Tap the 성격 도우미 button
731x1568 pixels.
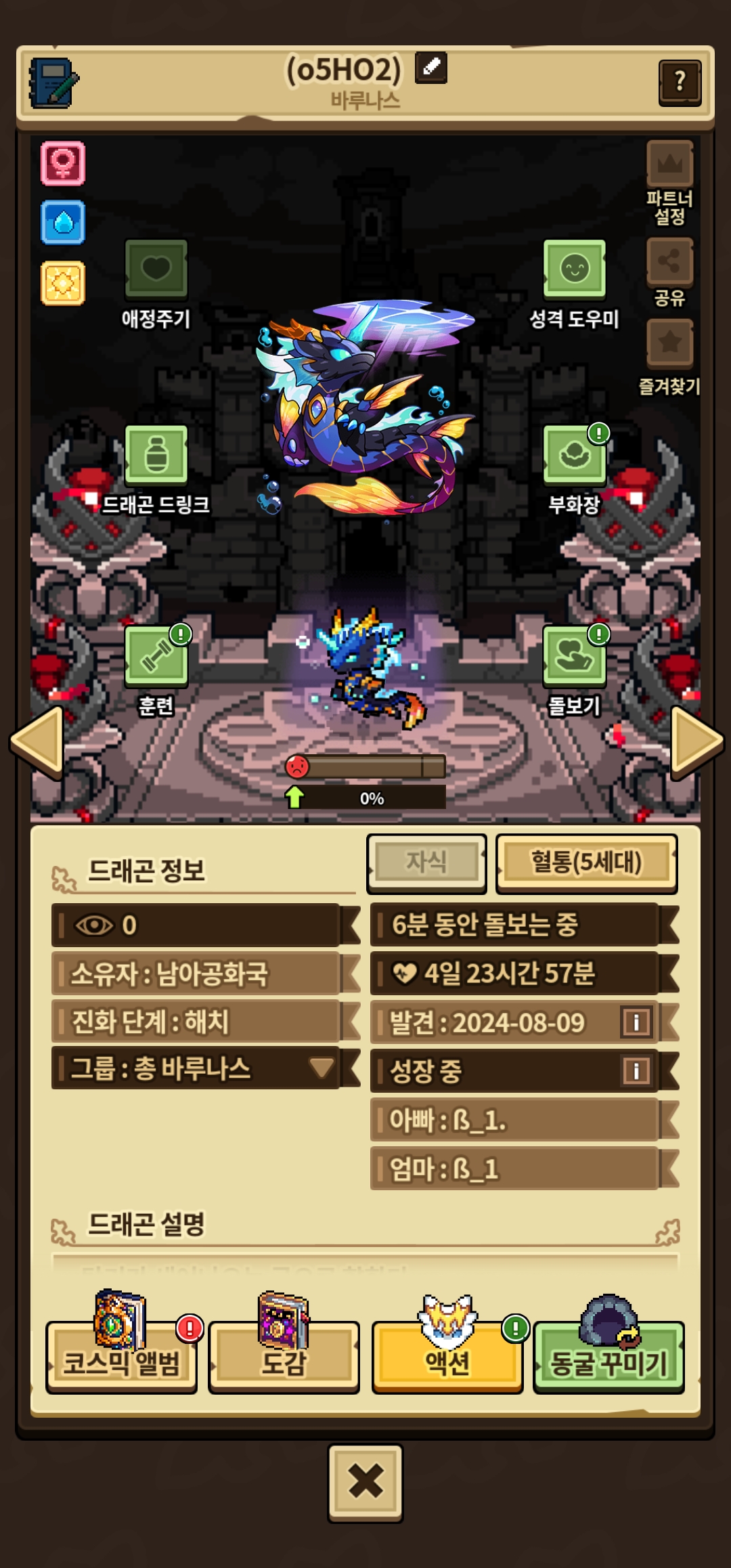click(574, 269)
